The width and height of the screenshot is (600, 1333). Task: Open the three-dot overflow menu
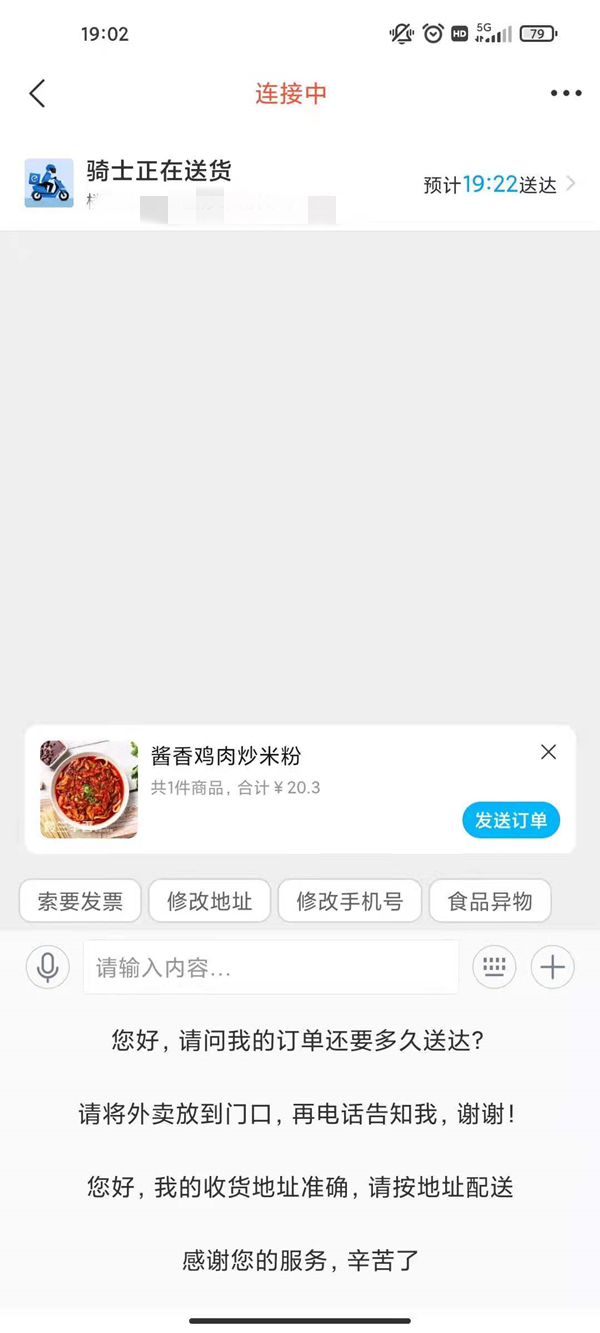tap(565, 94)
